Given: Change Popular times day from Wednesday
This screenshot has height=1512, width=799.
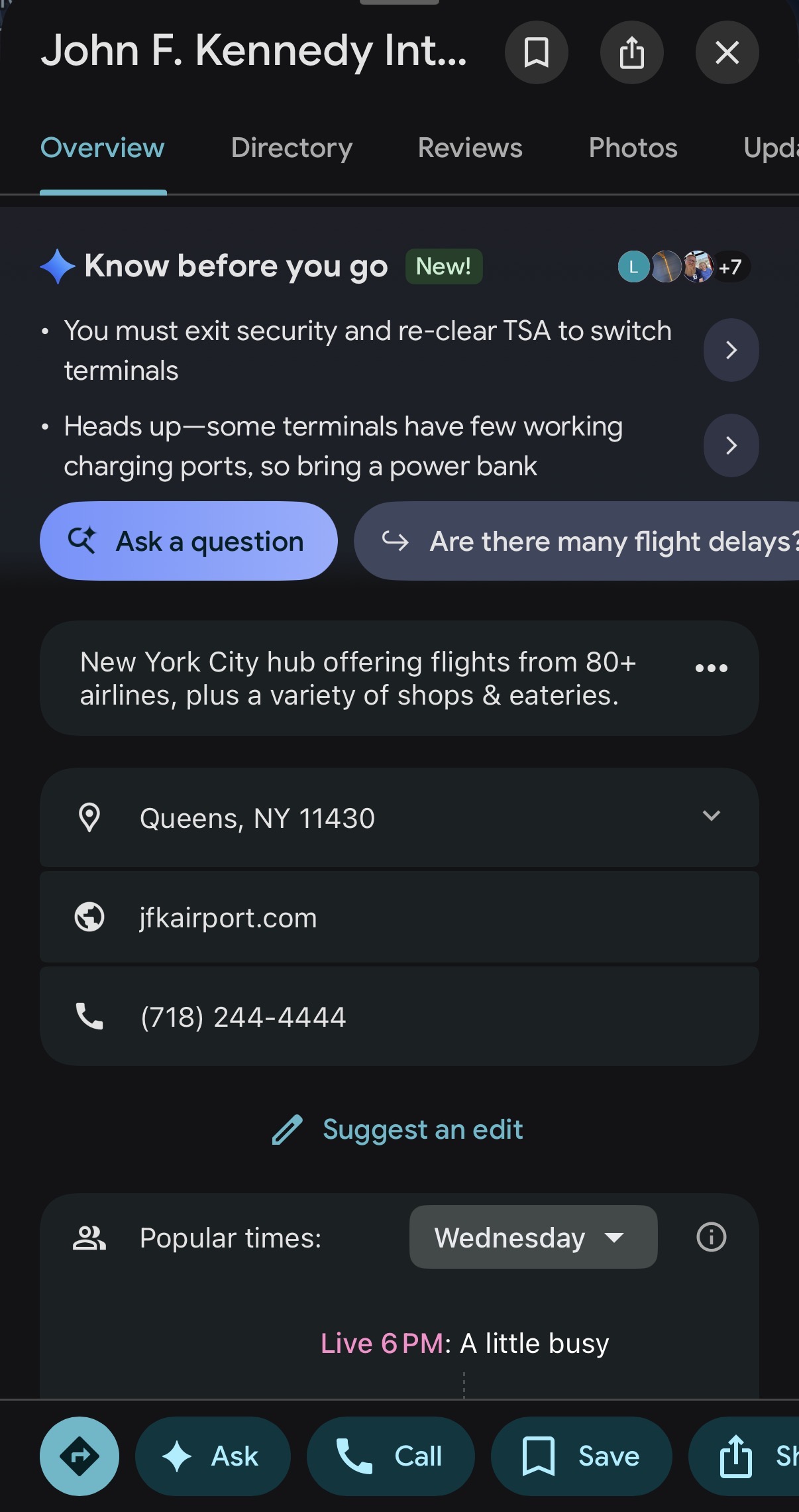Looking at the screenshot, I should [x=532, y=1237].
